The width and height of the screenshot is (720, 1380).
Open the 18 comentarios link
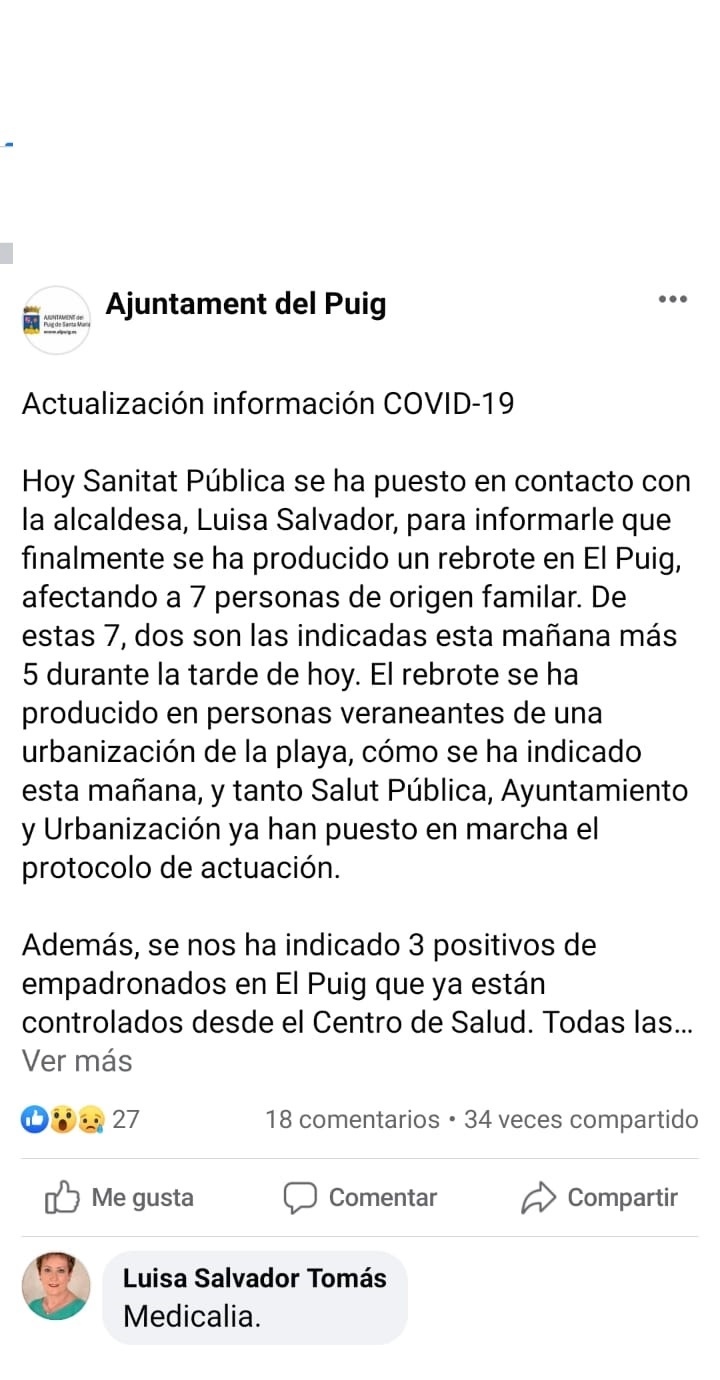tap(352, 1119)
